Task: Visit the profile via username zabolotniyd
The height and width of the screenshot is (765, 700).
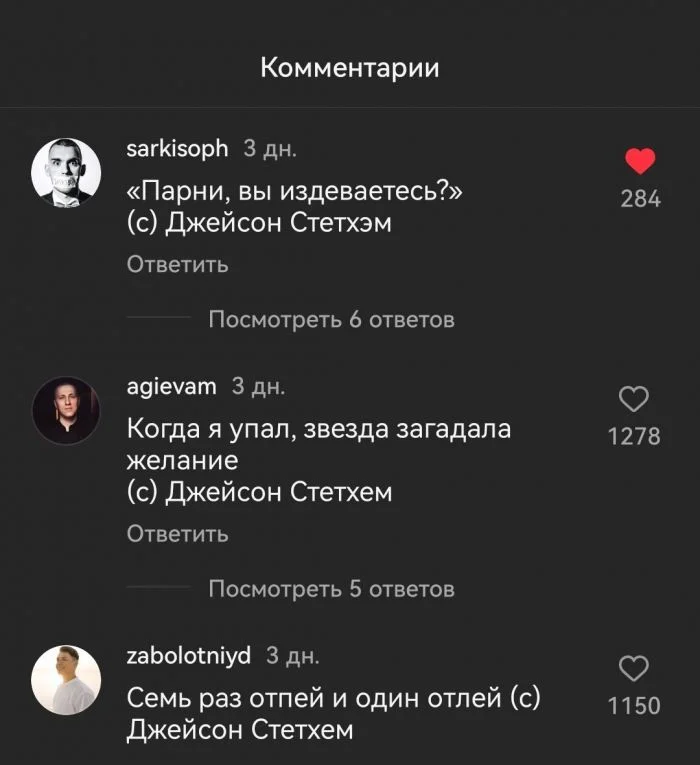Action: (189, 656)
